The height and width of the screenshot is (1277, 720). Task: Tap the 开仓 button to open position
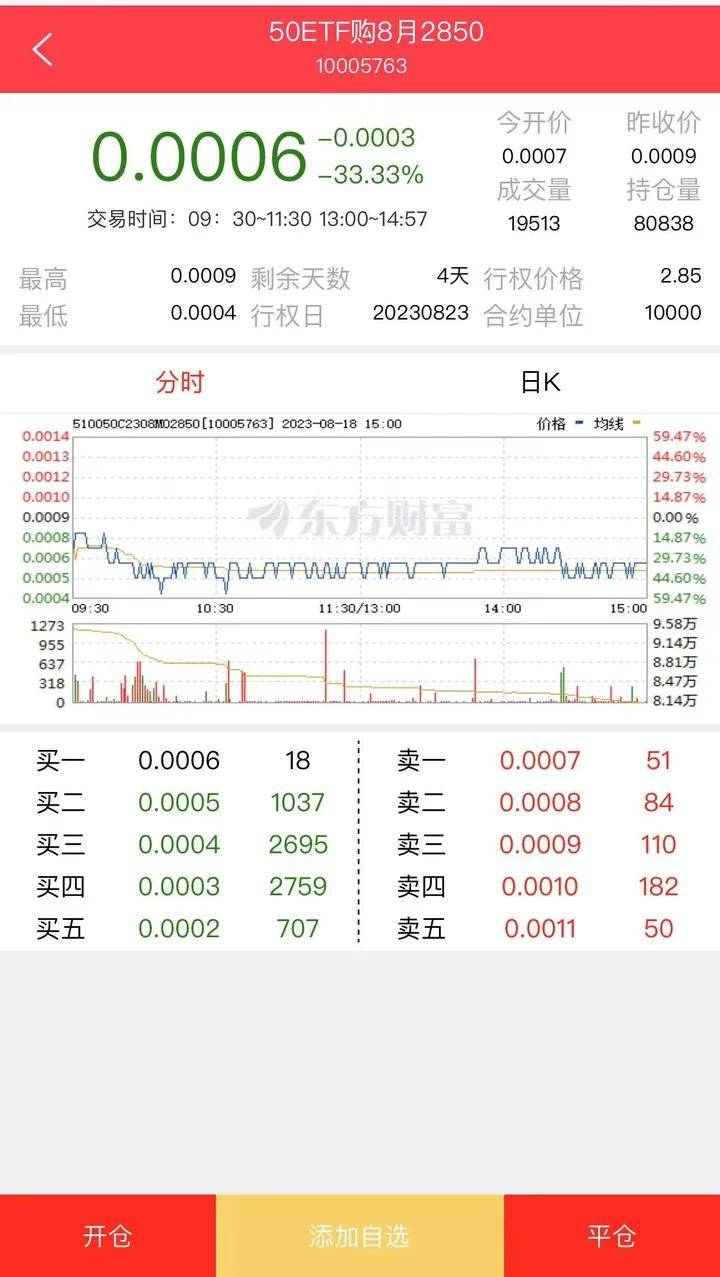point(107,1236)
